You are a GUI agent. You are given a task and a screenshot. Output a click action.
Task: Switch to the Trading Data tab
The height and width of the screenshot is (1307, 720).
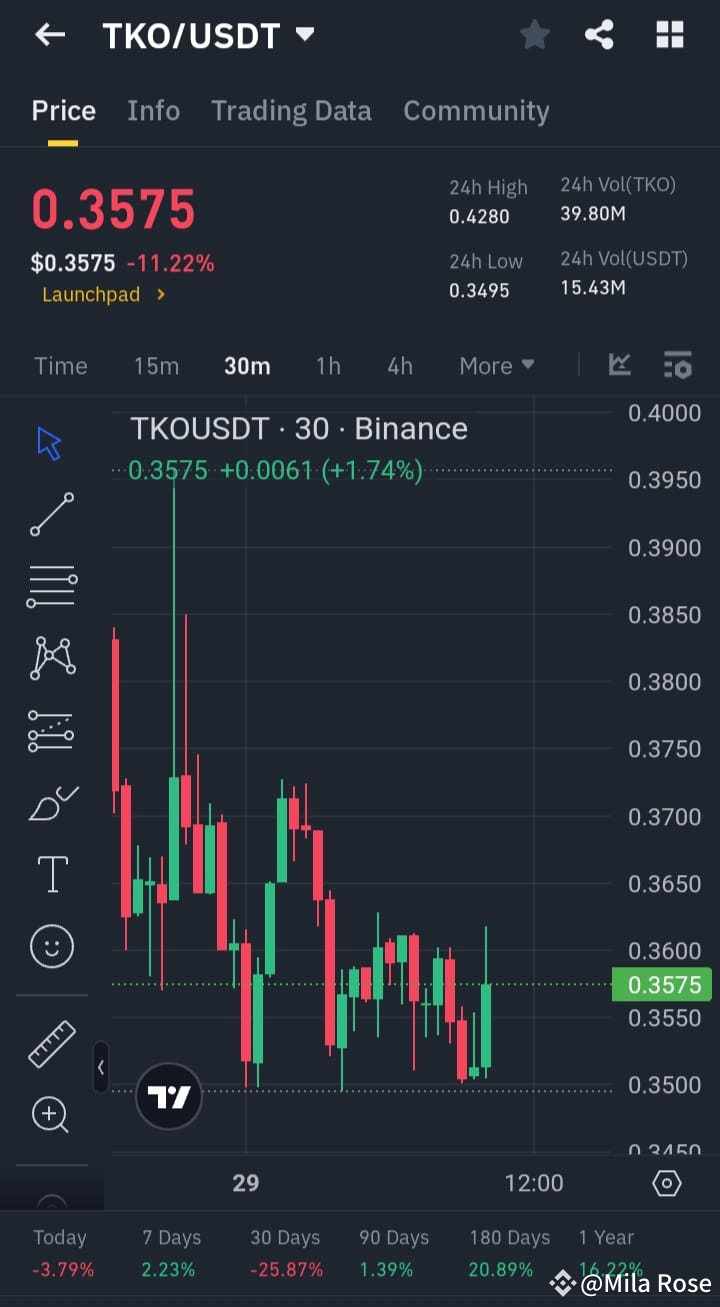[x=291, y=110]
